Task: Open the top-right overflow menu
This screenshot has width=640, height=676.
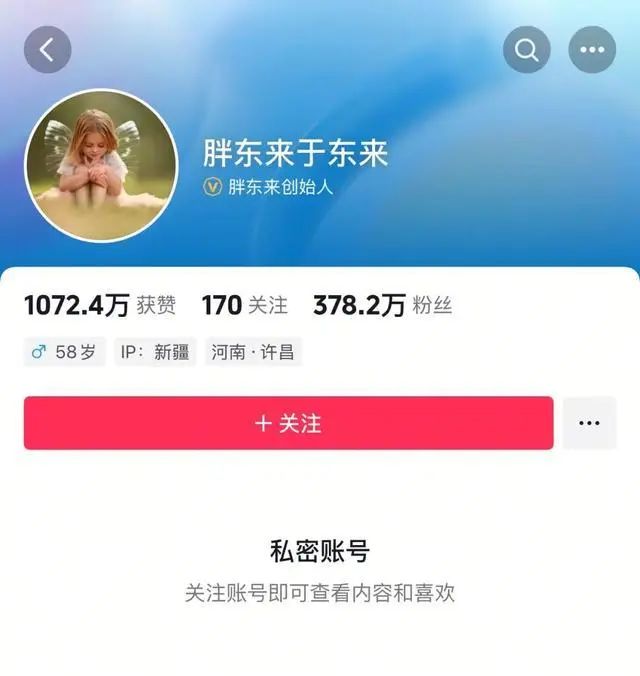Action: [592, 48]
